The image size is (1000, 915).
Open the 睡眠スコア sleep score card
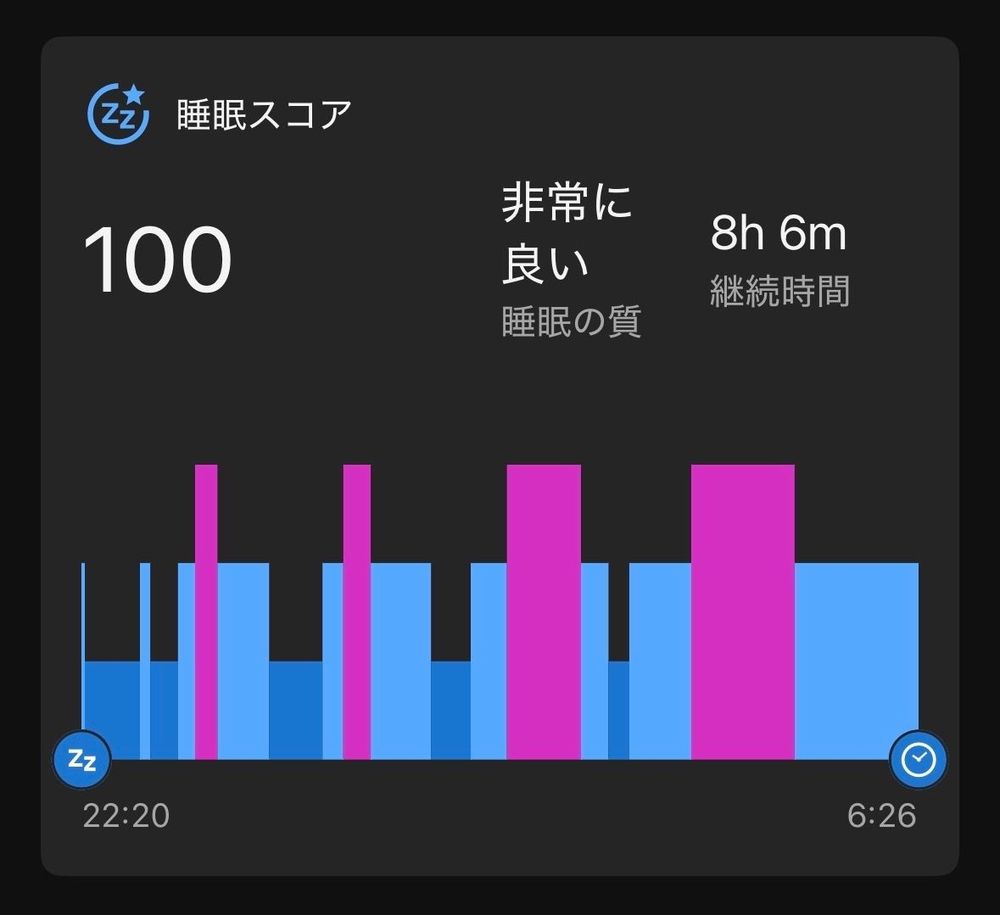click(x=264, y=116)
